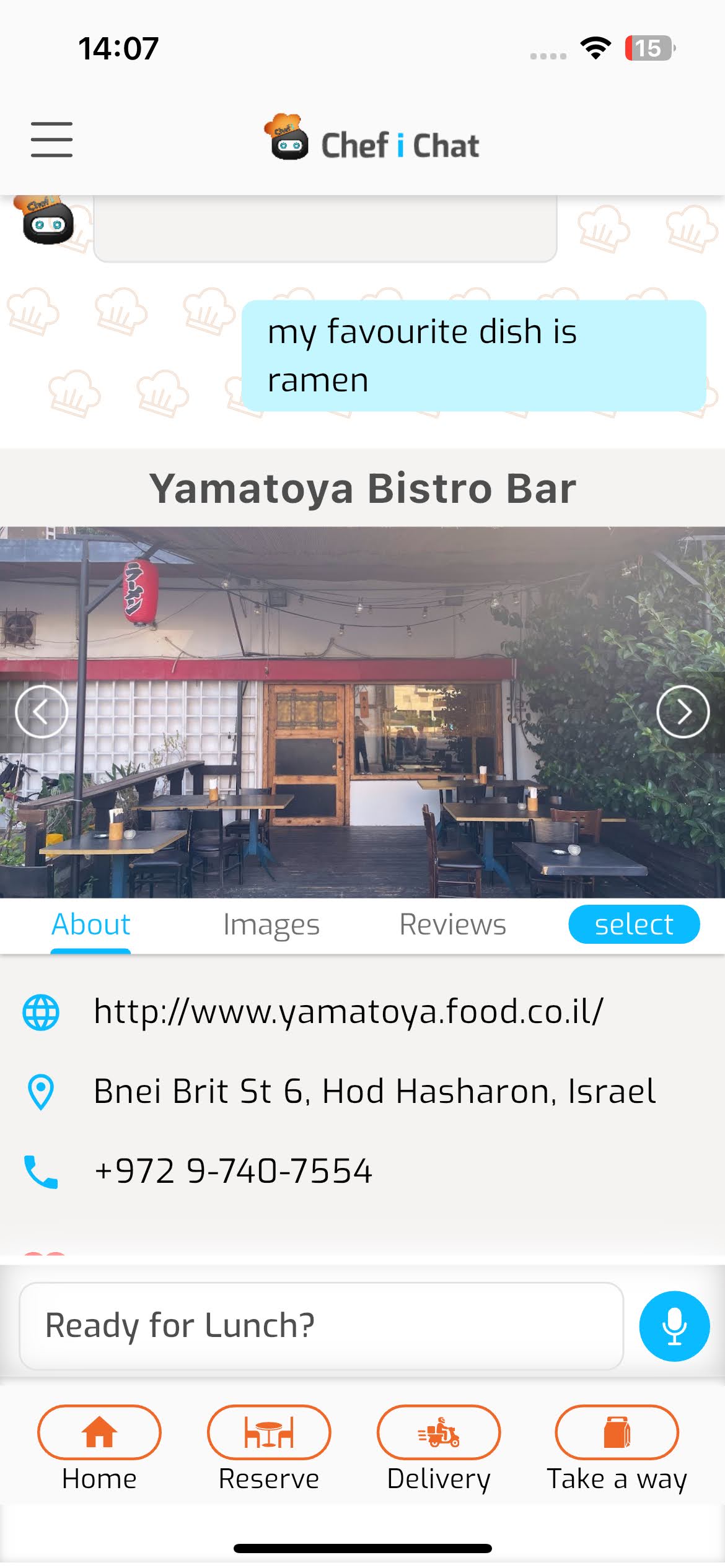Go to Home
Viewport: 725px width, 1568px height.
[x=99, y=1432]
